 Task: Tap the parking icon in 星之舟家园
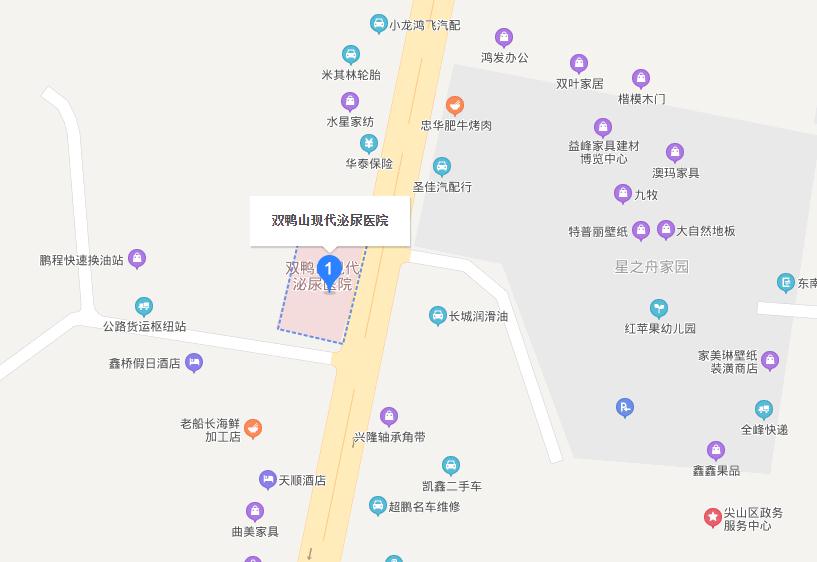(x=625, y=407)
